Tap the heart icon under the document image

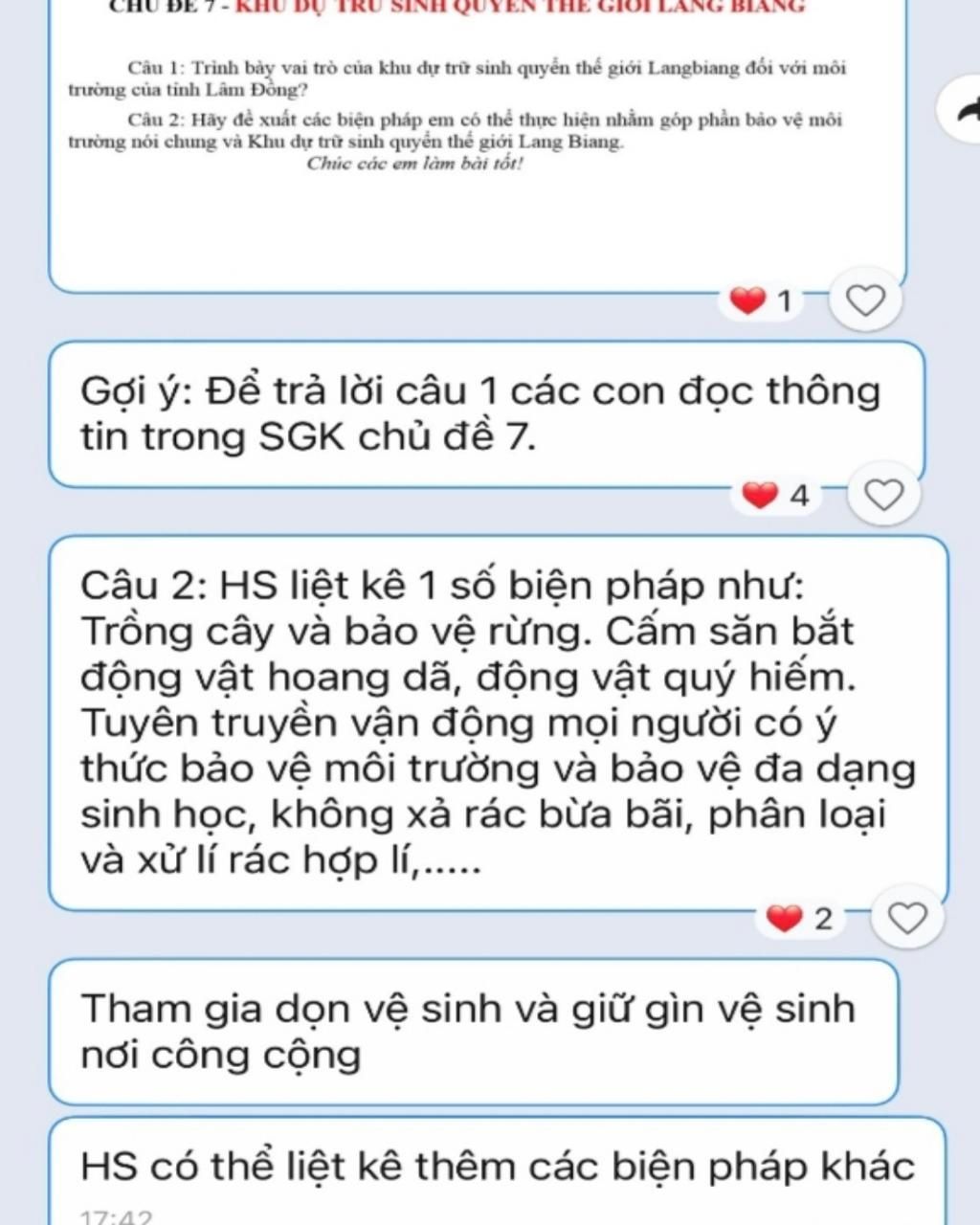tap(866, 301)
